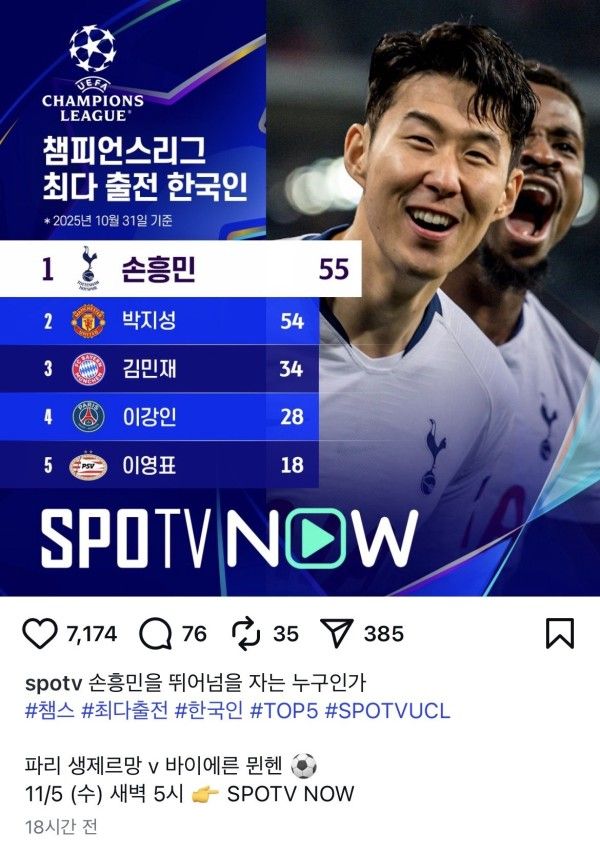Open comments on the spotv post
The height and width of the screenshot is (852, 600).
[x=158, y=633]
